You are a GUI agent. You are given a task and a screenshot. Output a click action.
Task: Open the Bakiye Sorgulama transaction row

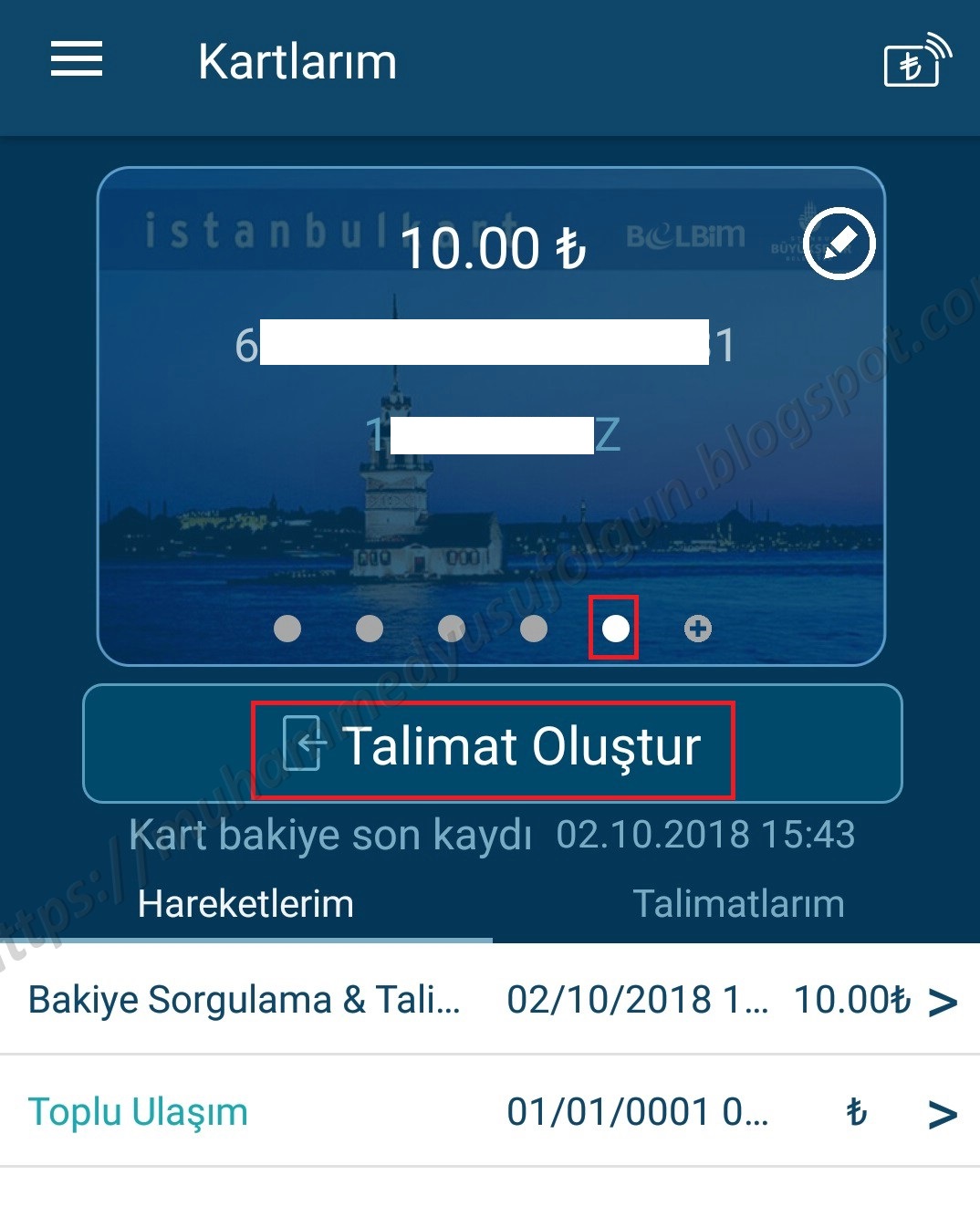tap(490, 1000)
